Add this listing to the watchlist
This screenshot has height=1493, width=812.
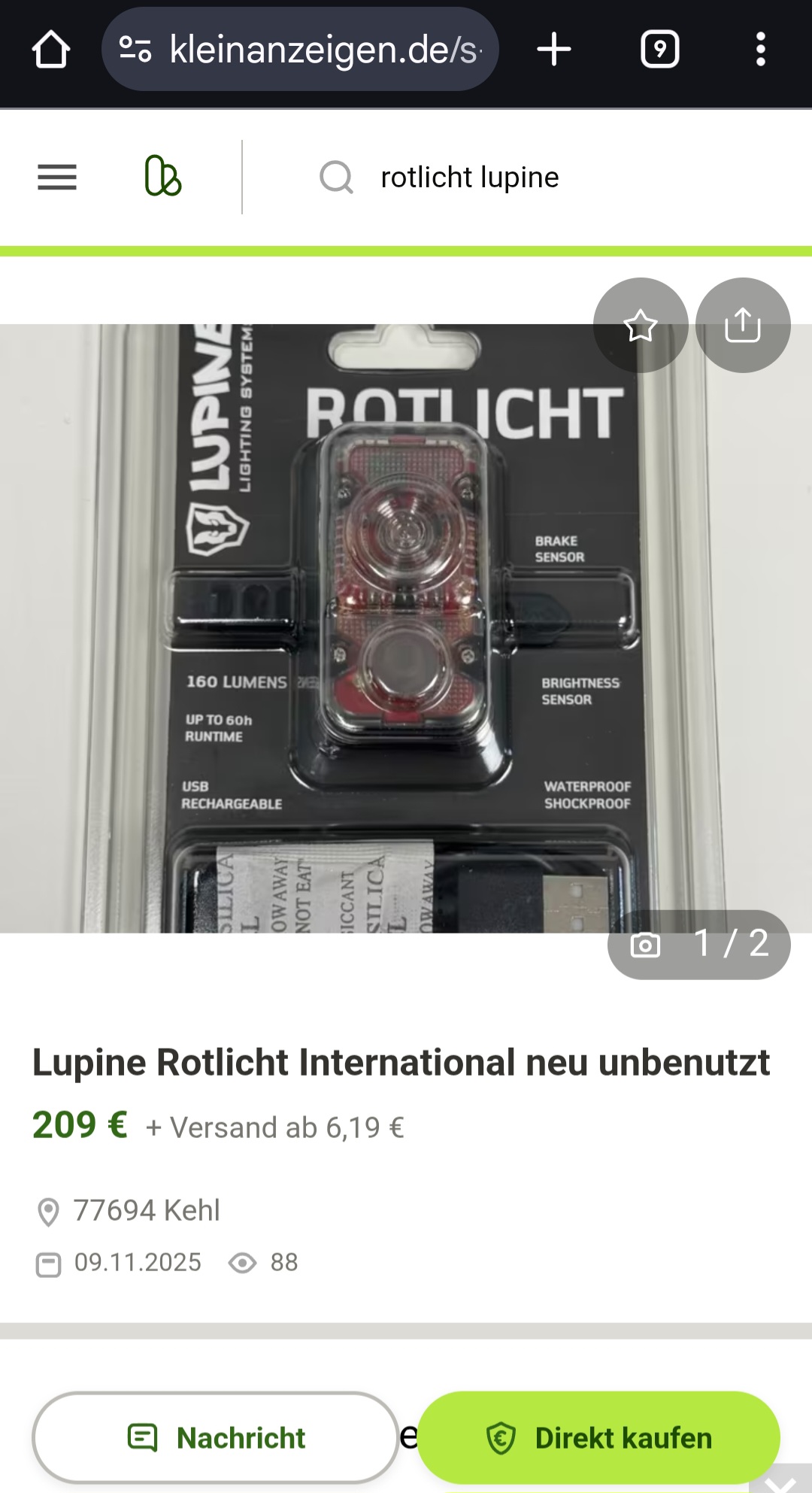(x=641, y=325)
